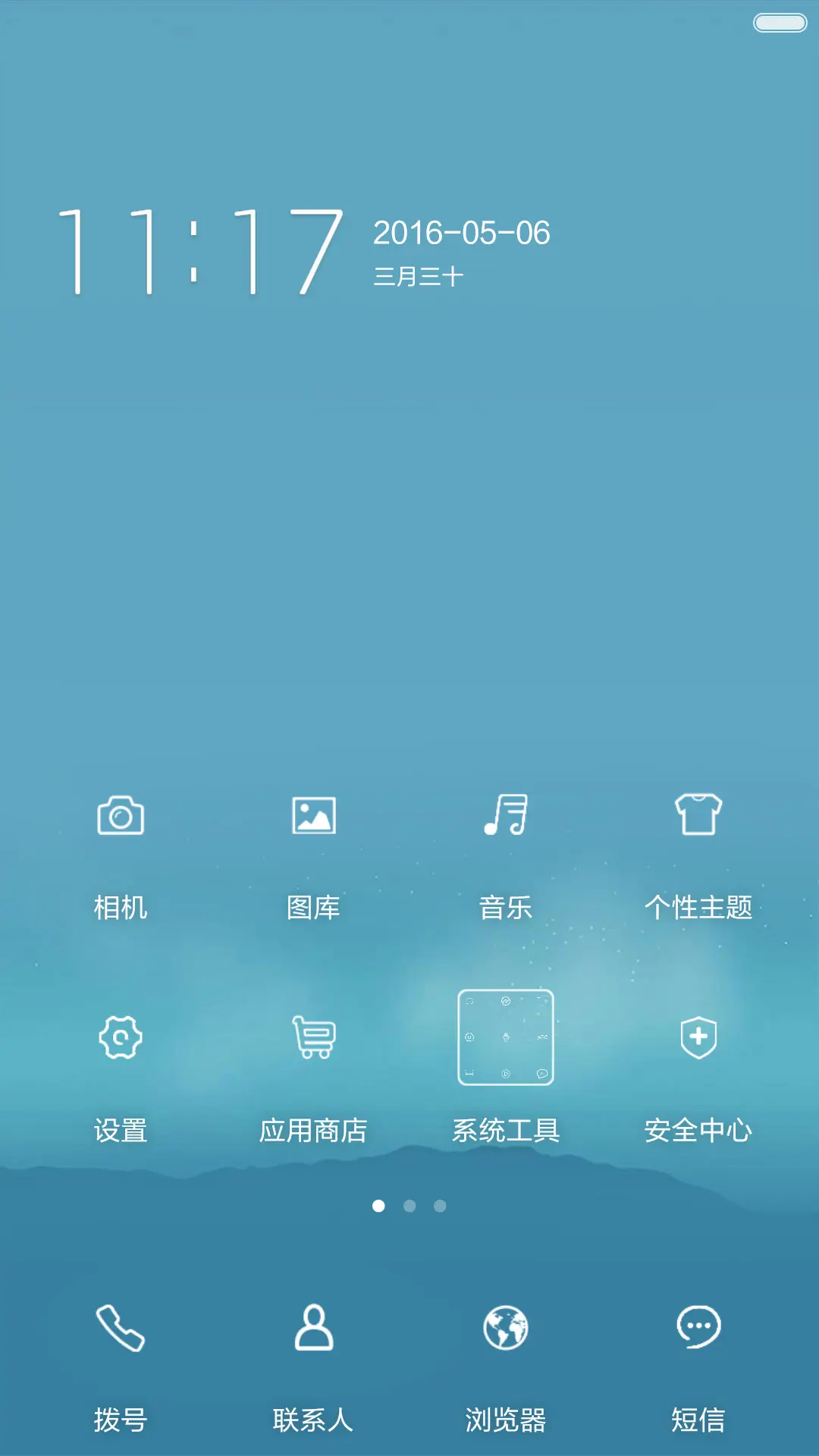819x1456 pixels.
Task: Tap the date 2016-05-06 to open calendar
Action: click(x=464, y=234)
